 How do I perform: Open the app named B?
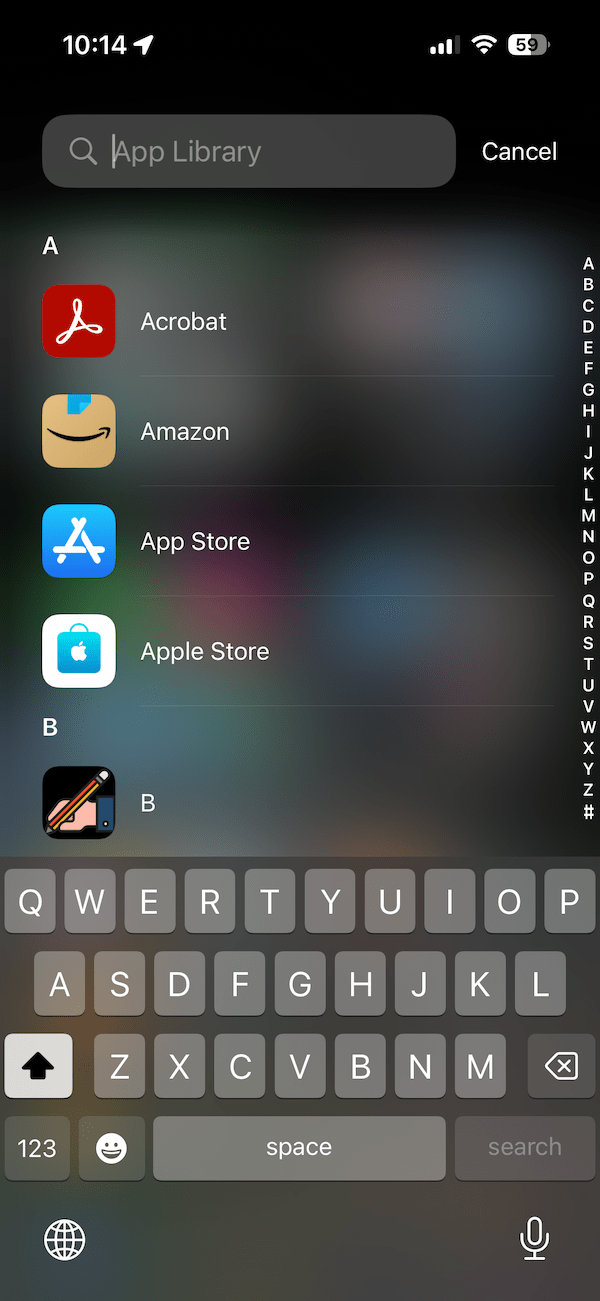tap(147, 803)
